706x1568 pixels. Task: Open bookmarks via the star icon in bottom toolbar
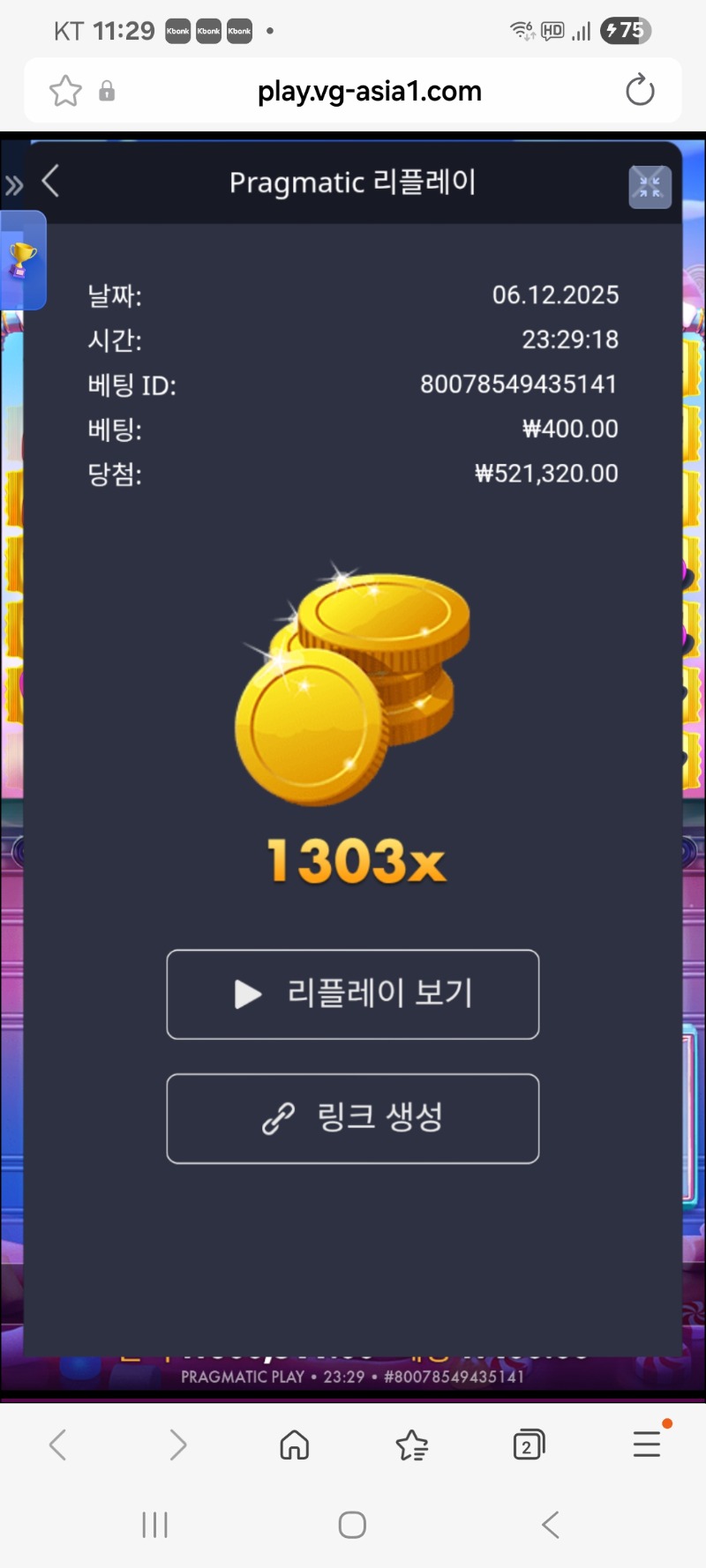click(411, 1444)
